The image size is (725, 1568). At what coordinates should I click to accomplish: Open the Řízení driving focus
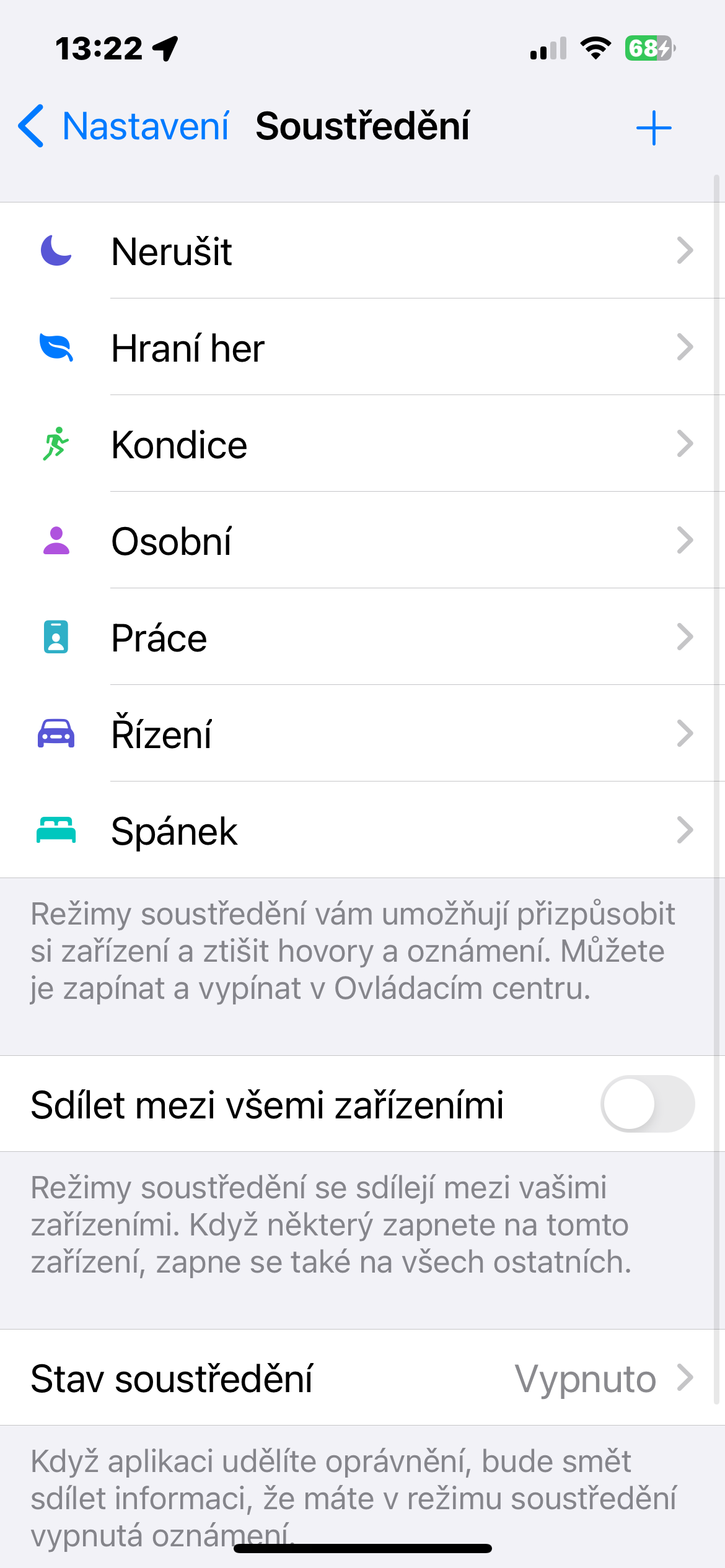(362, 734)
